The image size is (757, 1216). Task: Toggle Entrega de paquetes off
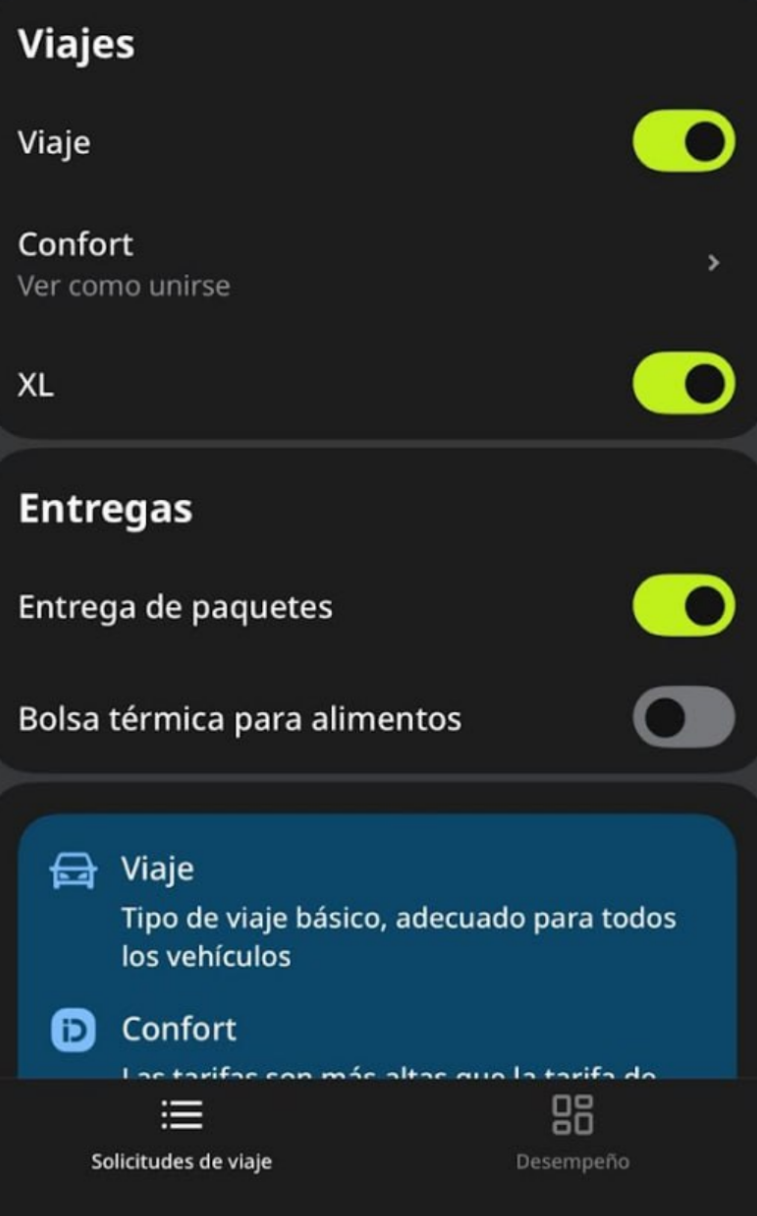[x=684, y=606]
